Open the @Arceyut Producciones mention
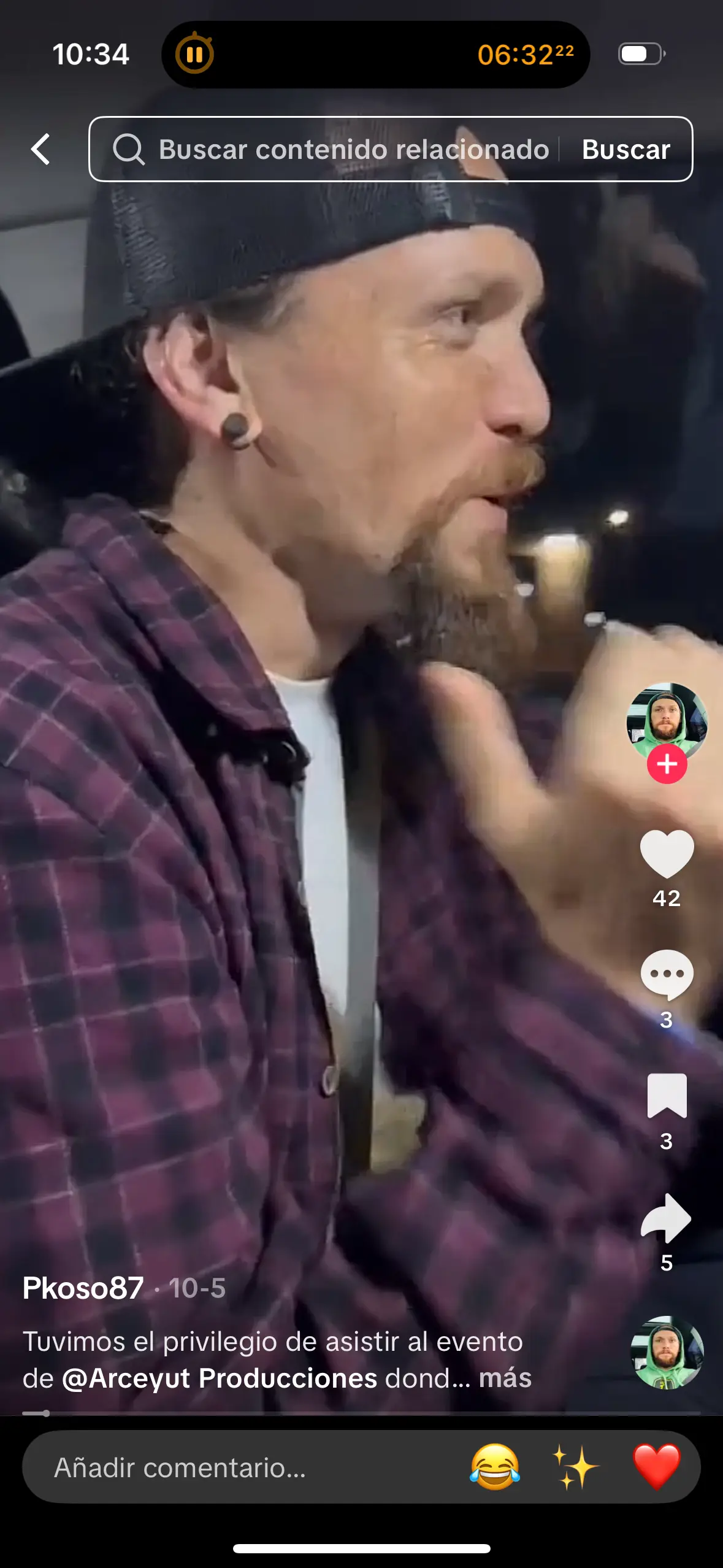 (220, 1378)
